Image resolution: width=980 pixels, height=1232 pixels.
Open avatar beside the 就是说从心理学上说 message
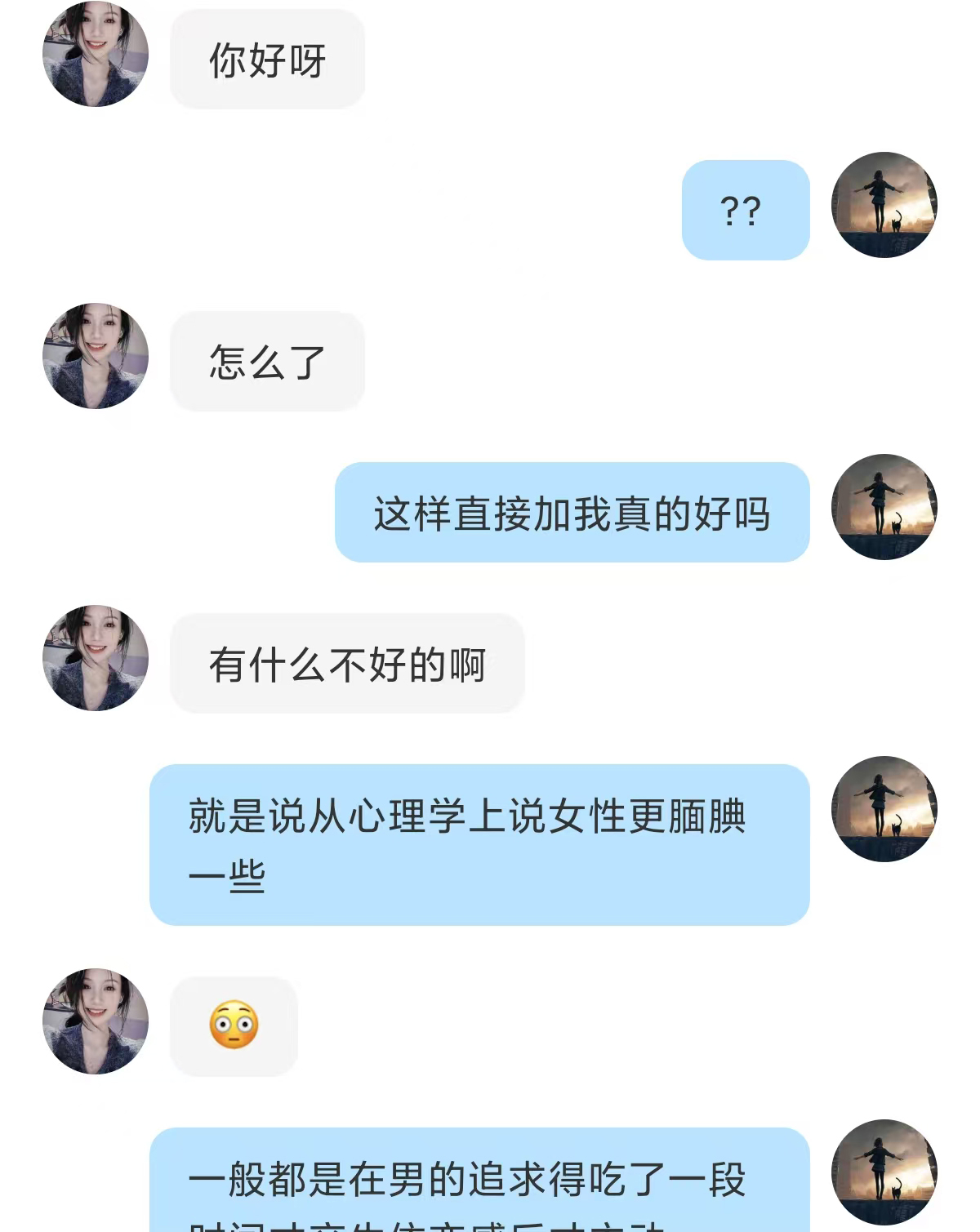[884, 809]
